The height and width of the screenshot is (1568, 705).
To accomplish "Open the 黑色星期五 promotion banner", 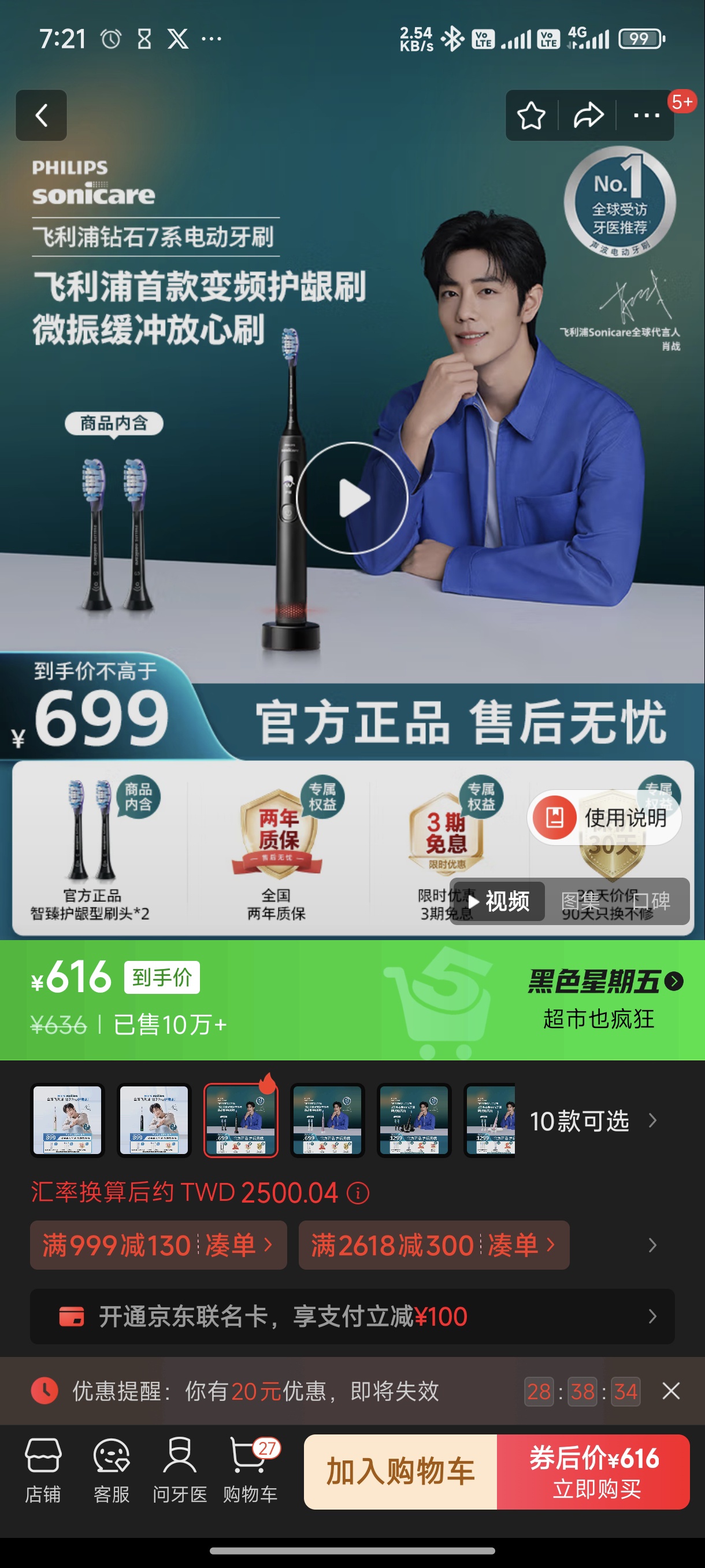I will click(x=604, y=981).
